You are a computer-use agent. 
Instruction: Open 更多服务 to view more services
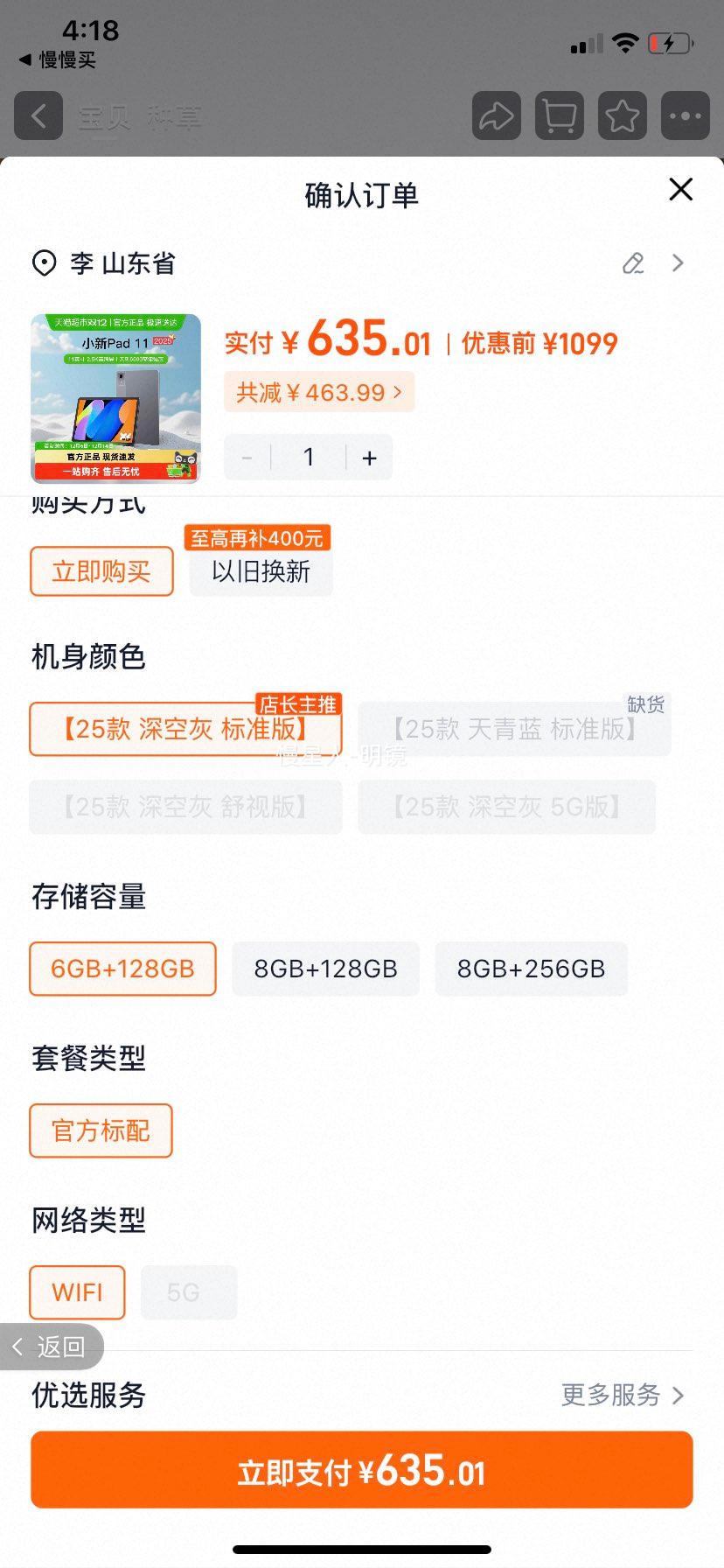click(623, 1396)
